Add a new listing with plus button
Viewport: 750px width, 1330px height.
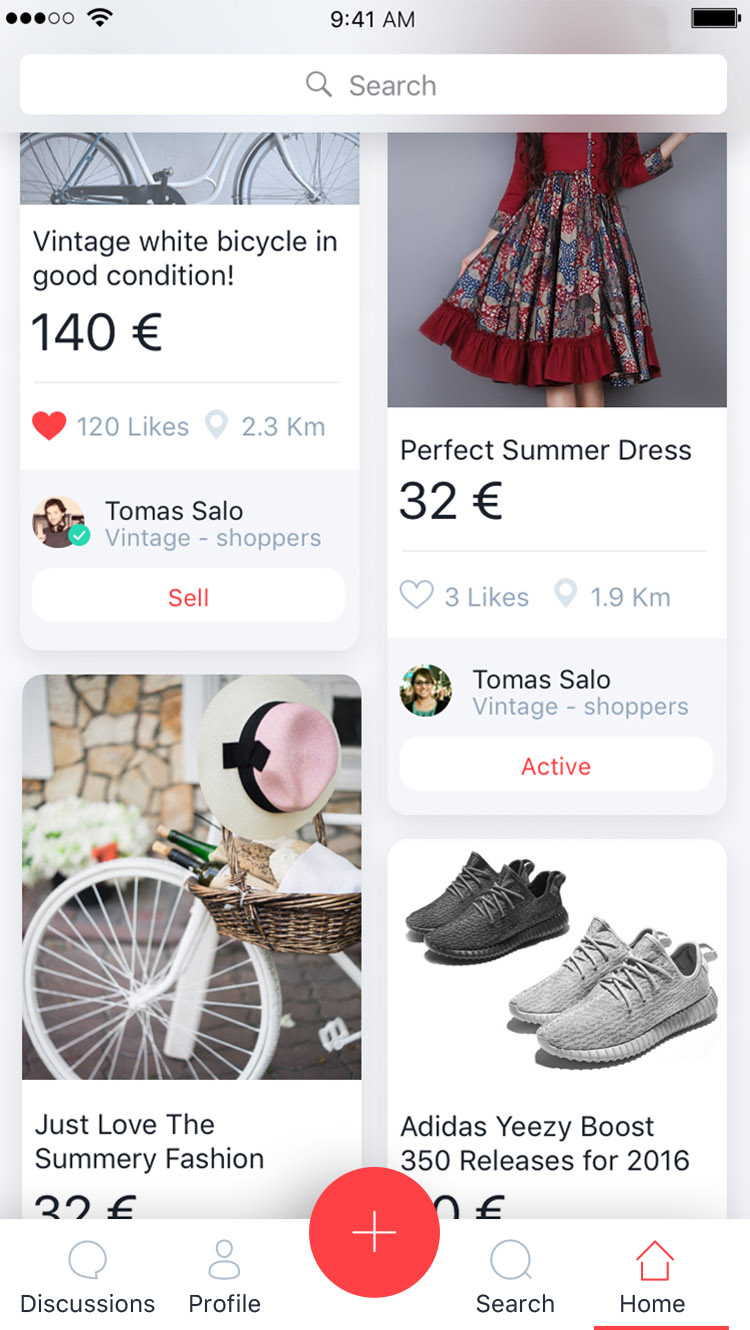pyautogui.click(x=374, y=1233)
